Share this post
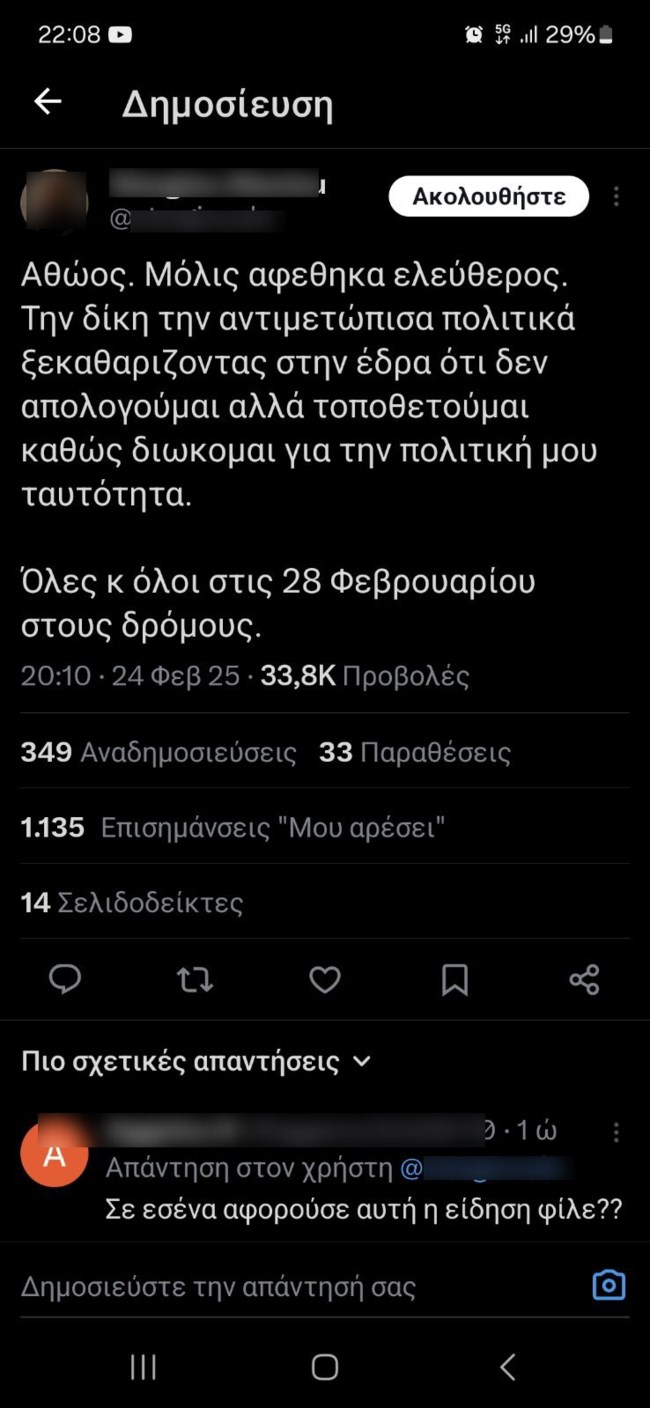 click(584, 979)
